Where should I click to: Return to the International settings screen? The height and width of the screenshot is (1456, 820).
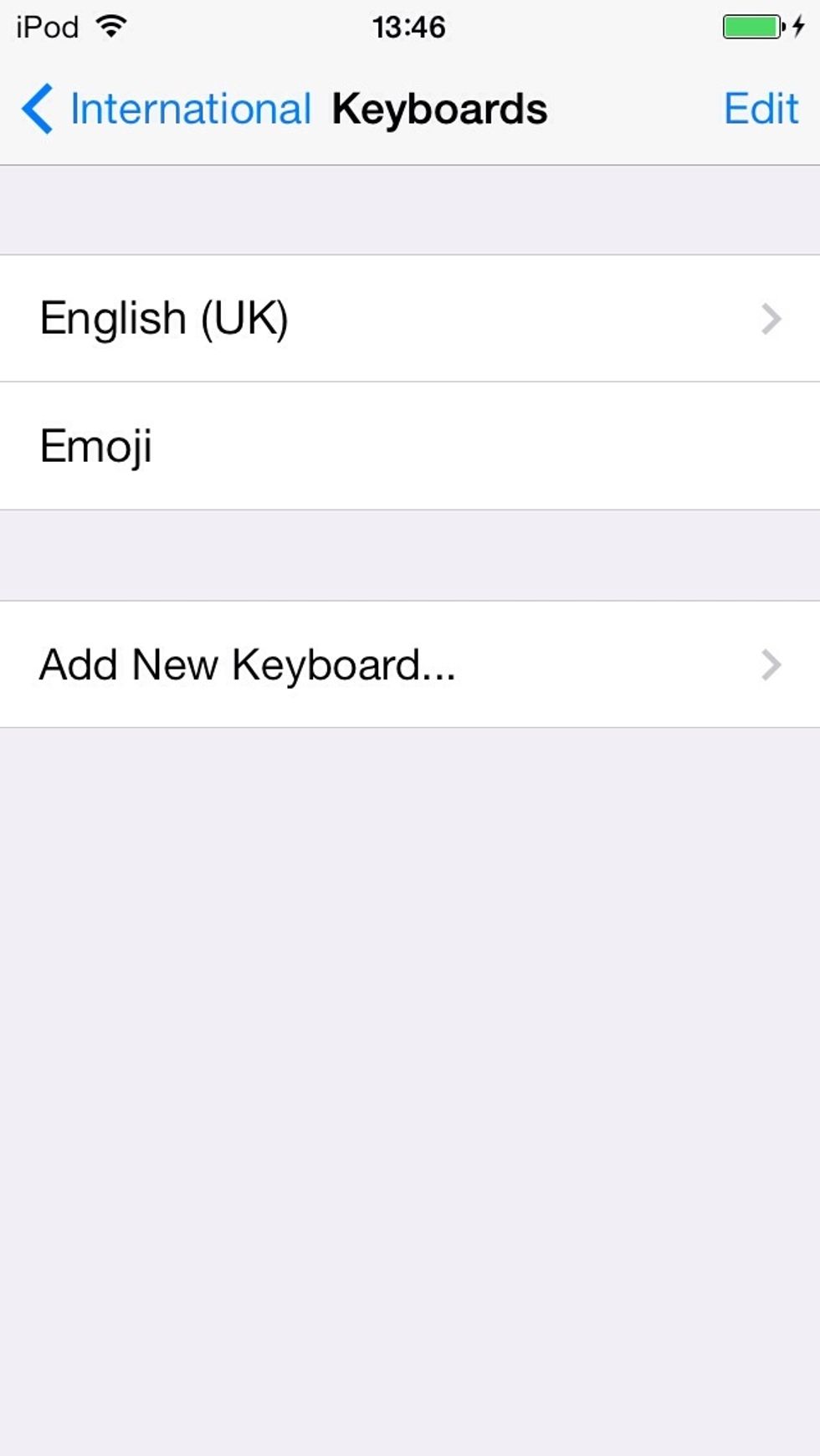(x=189, y=108)
